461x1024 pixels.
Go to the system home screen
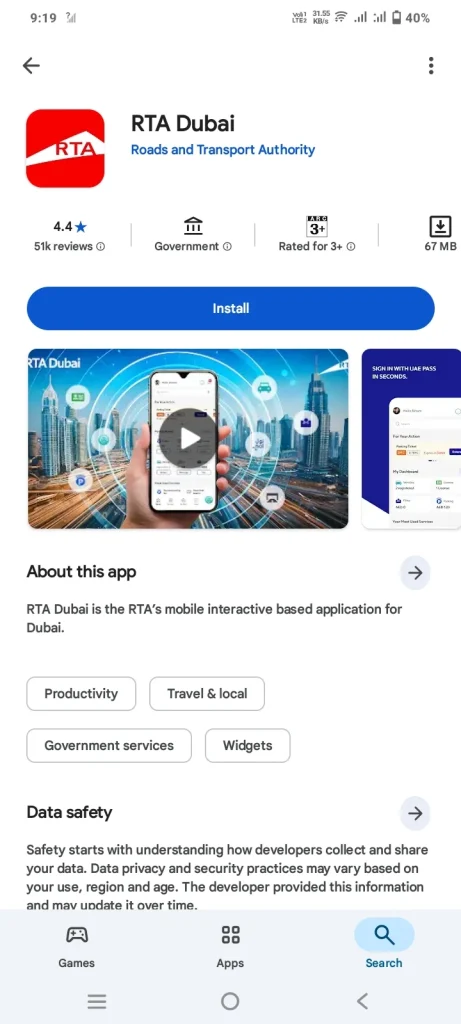pos(230,1000)
